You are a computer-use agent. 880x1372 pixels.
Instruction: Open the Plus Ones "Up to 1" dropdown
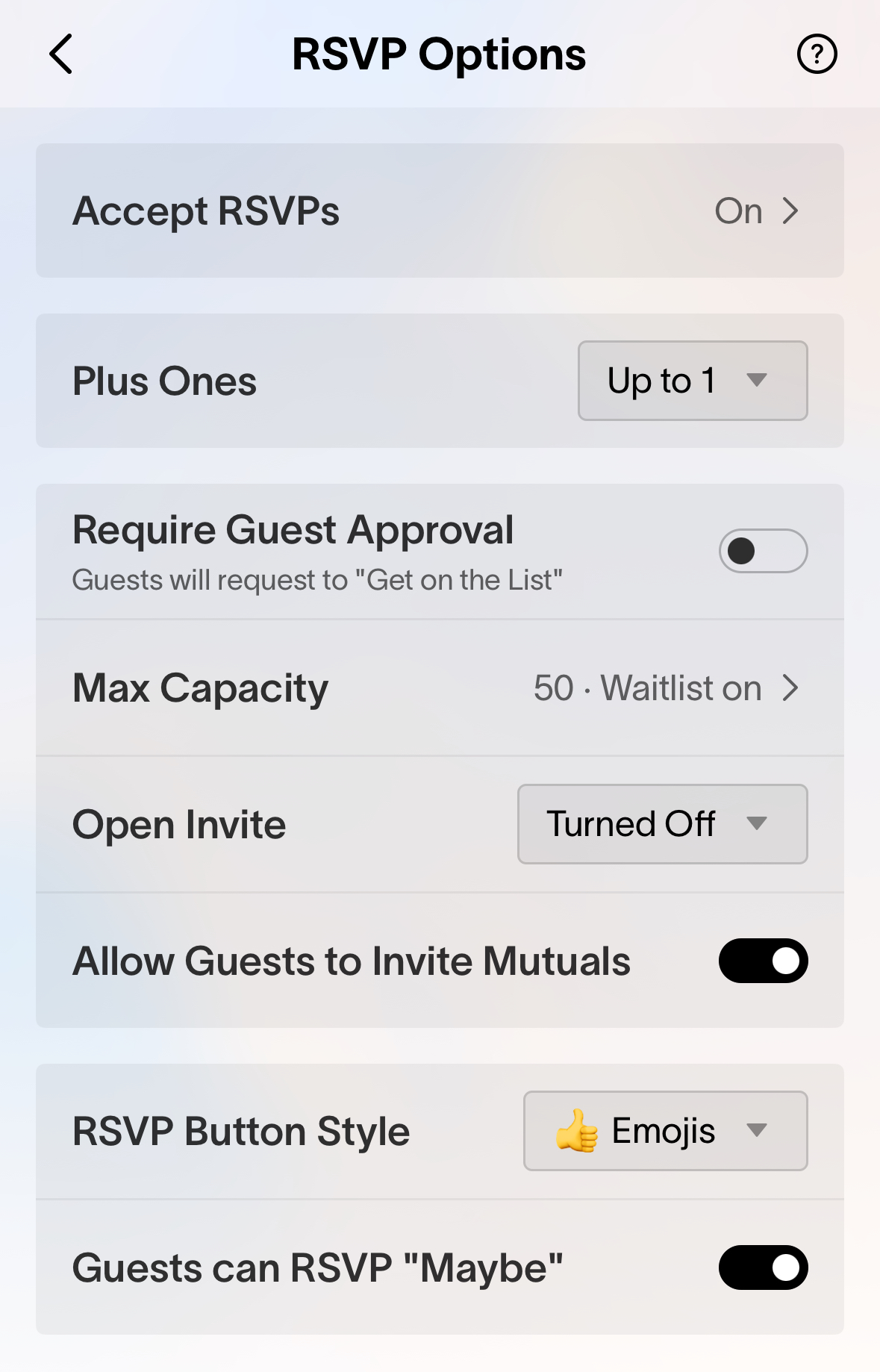coord(691,381)
